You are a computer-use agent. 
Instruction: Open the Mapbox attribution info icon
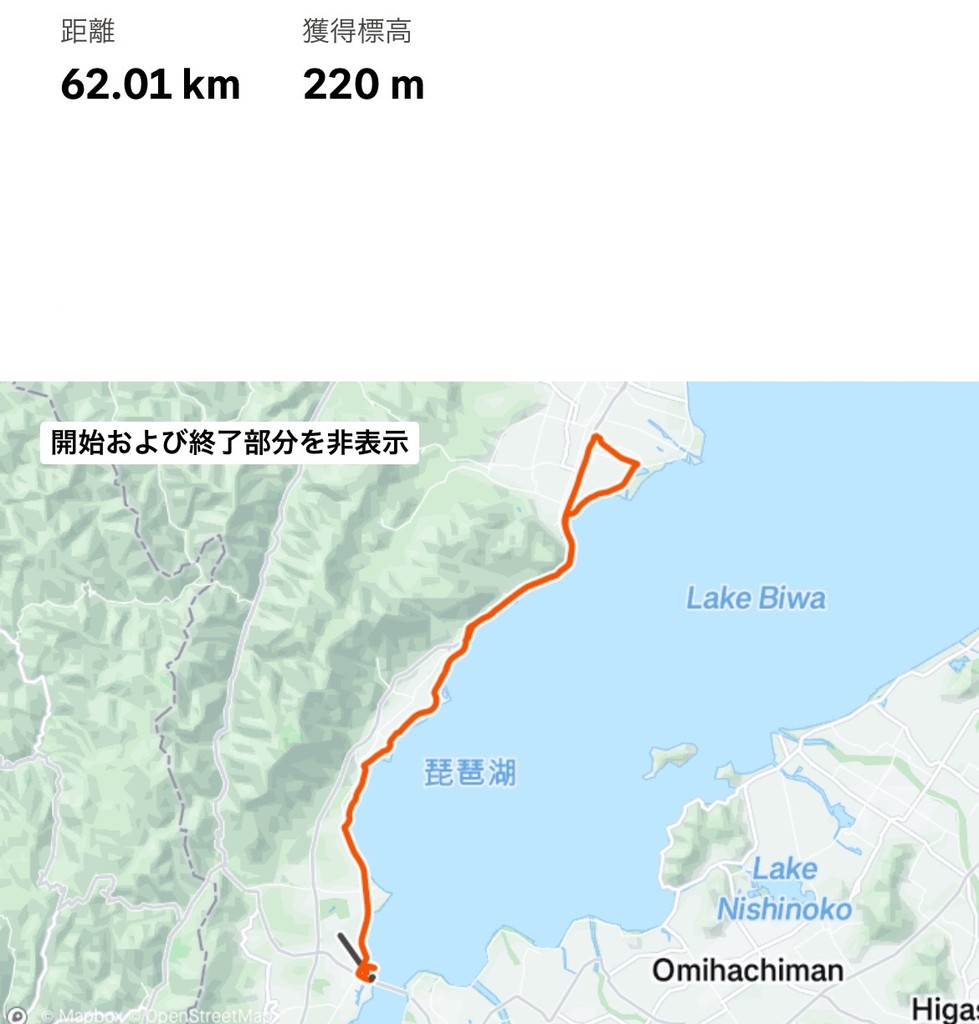[15, 1015]
